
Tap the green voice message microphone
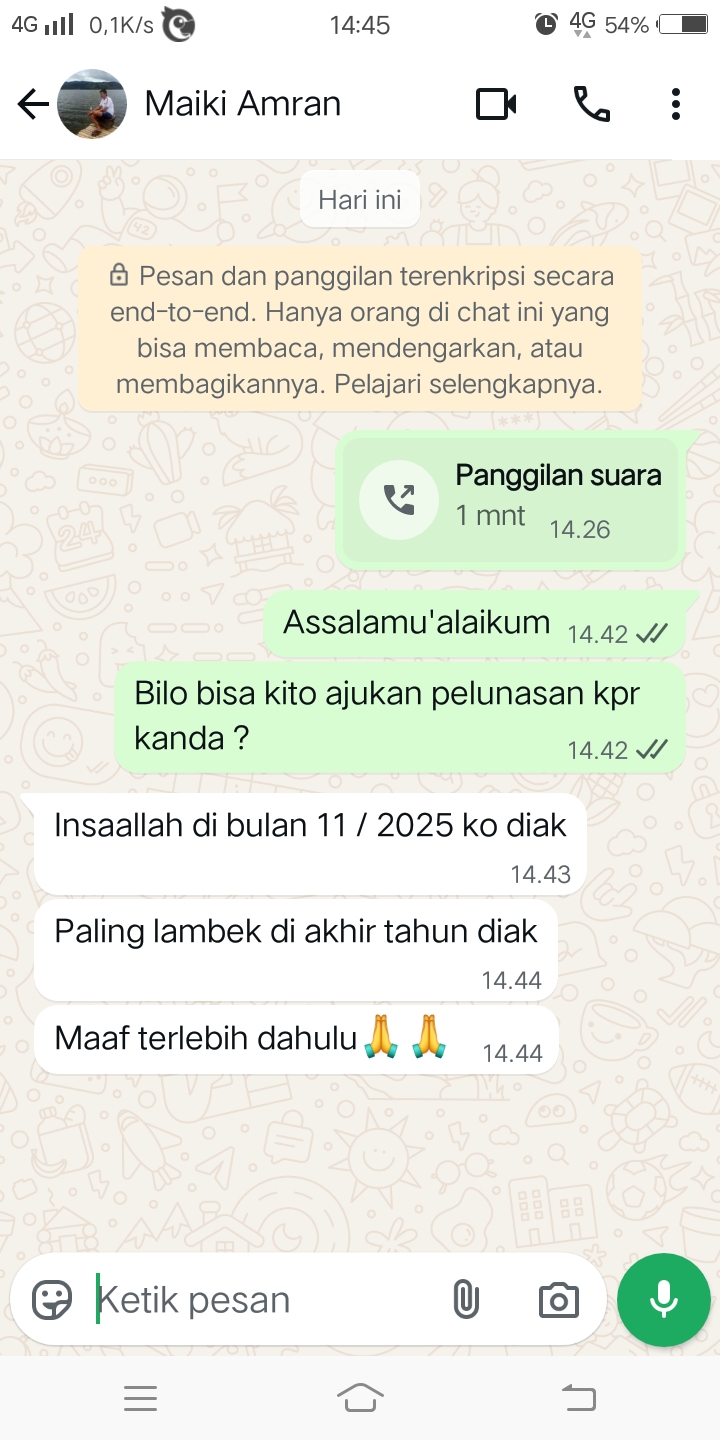(664, 1300)
